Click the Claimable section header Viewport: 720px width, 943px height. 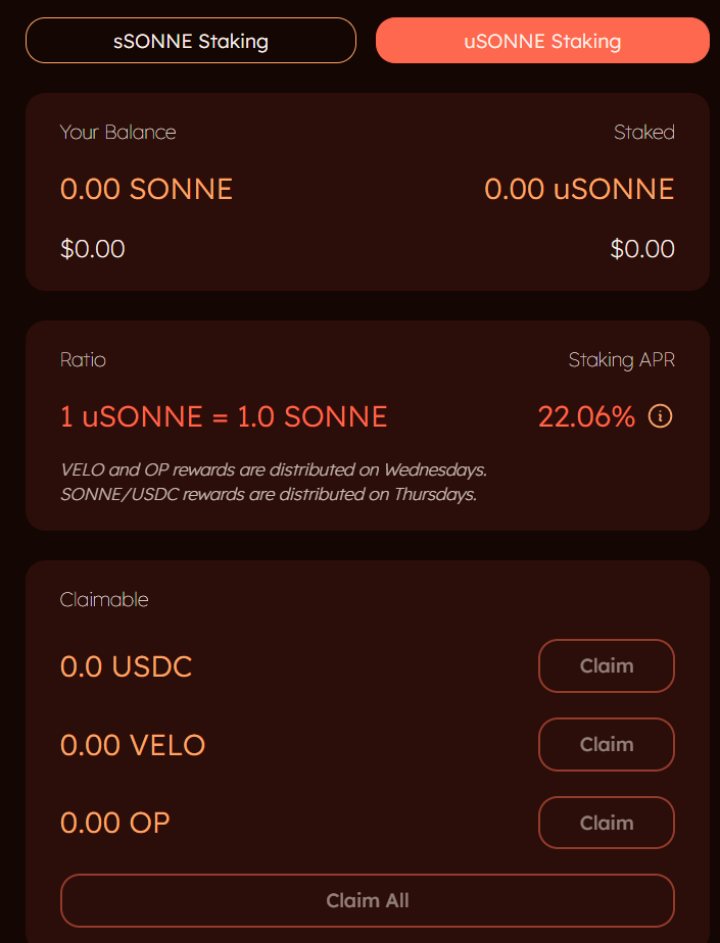[103, 599]
